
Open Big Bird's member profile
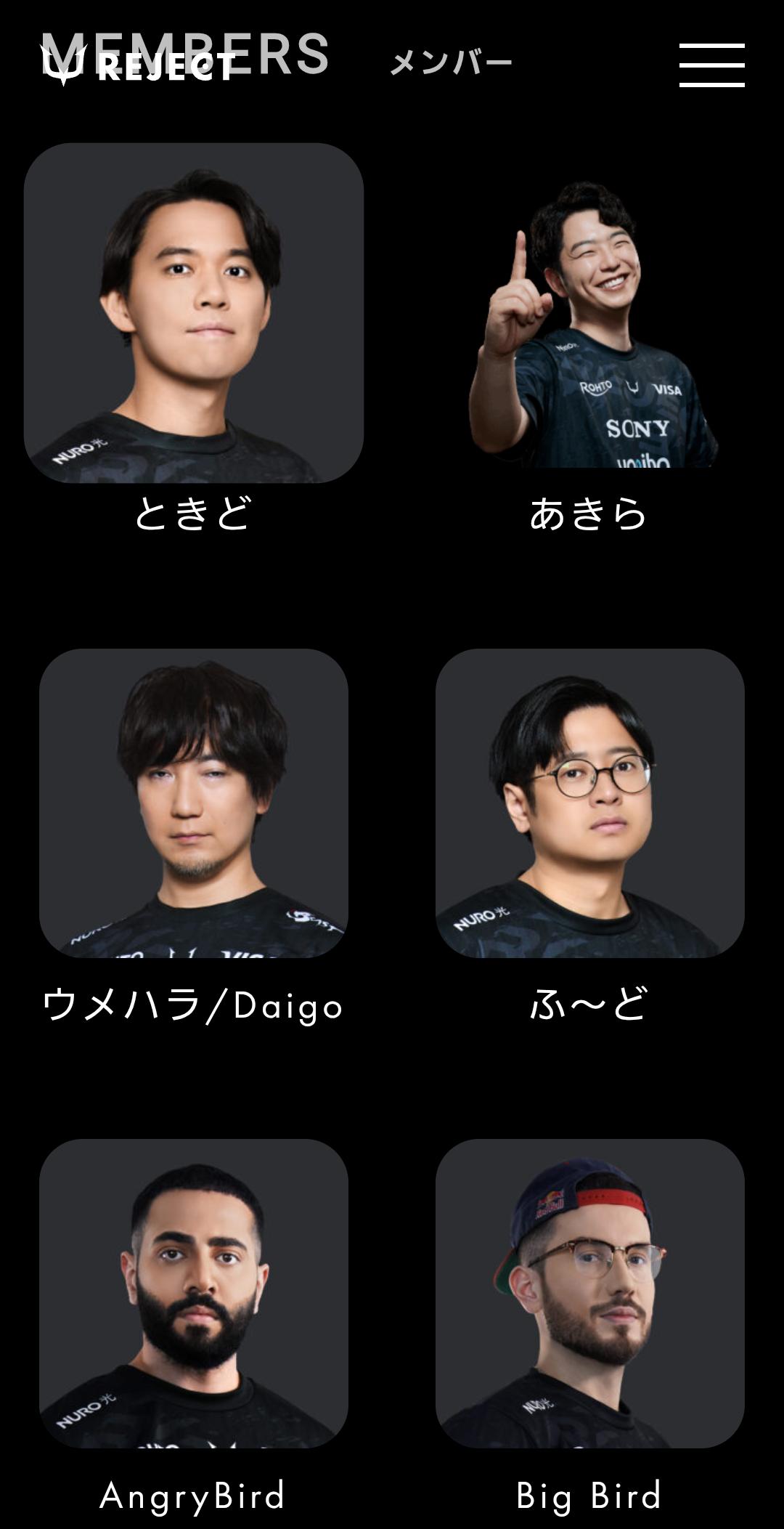pos(589,1294)
